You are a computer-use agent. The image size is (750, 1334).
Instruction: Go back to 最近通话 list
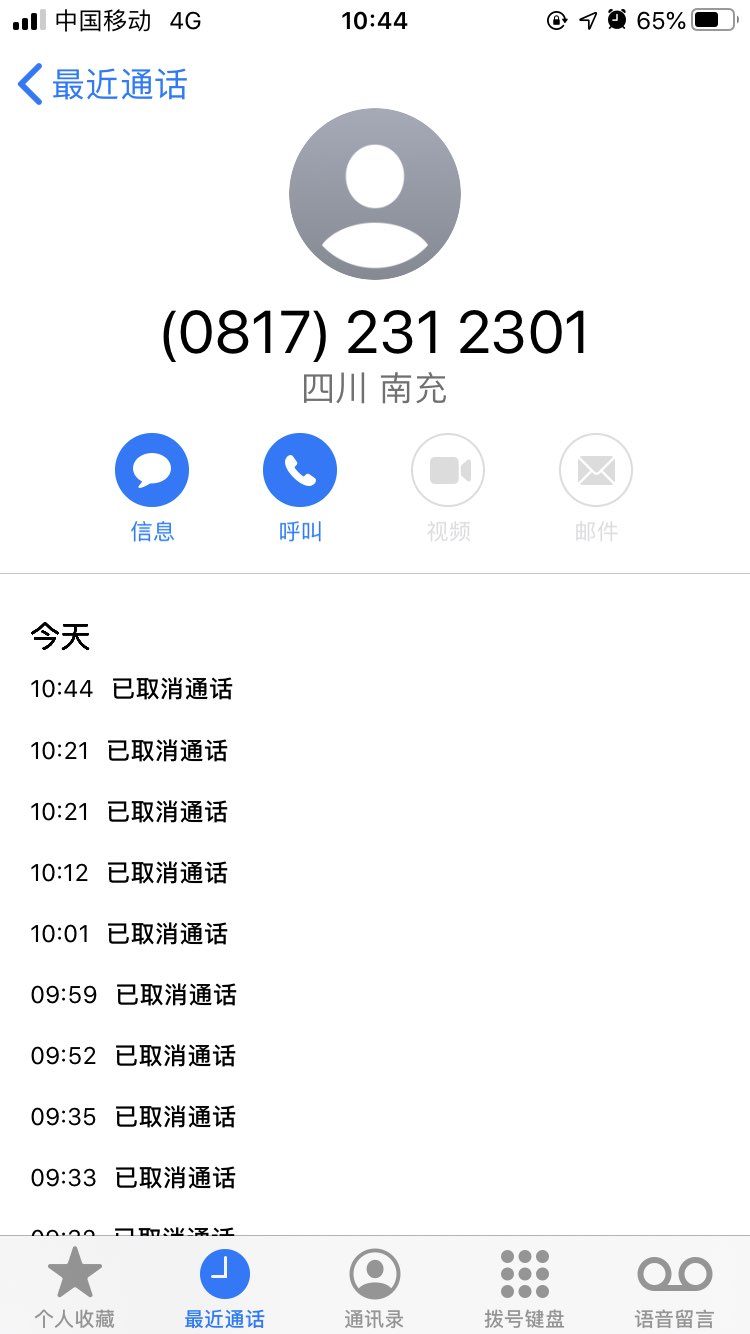click(x=103, y=85)
